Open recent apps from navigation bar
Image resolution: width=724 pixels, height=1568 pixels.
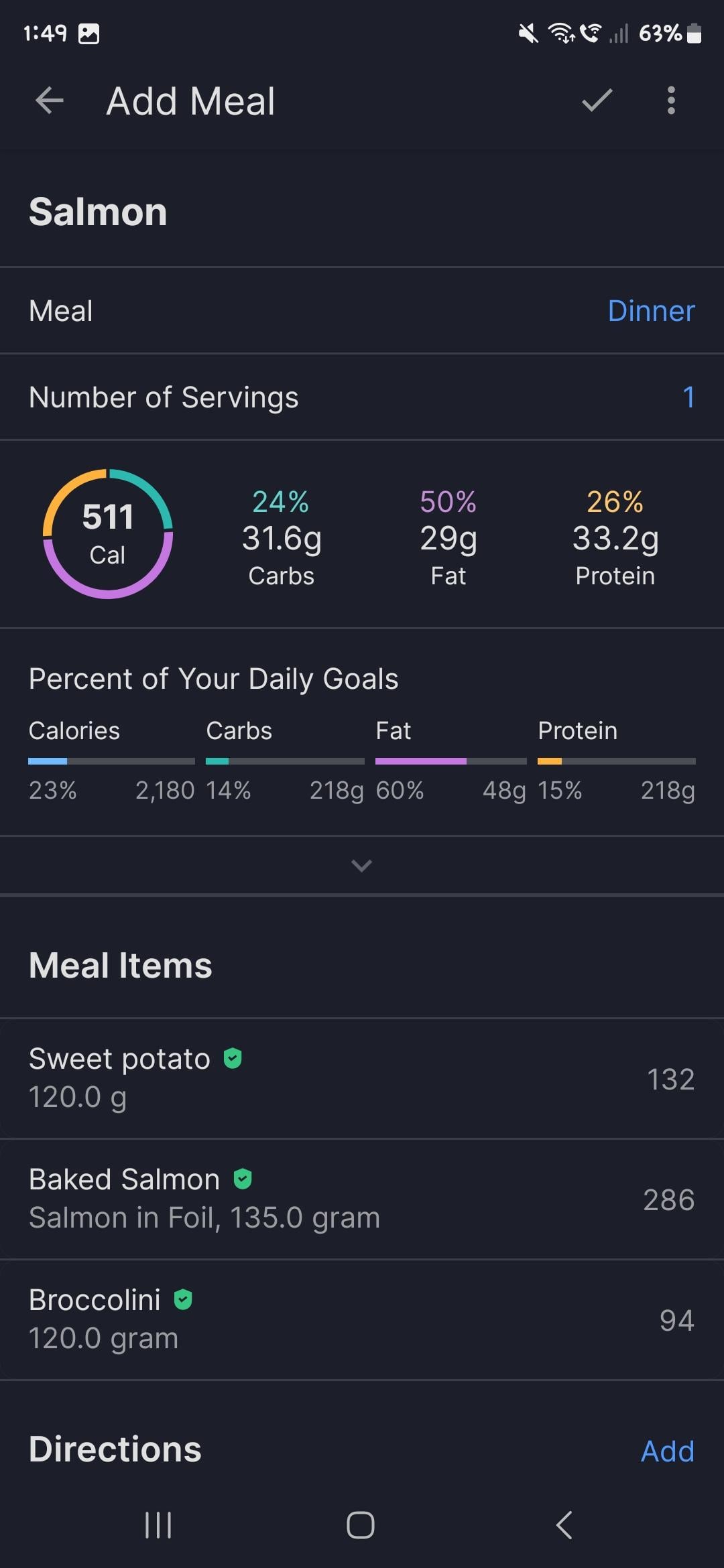(x=158, y=1525)
